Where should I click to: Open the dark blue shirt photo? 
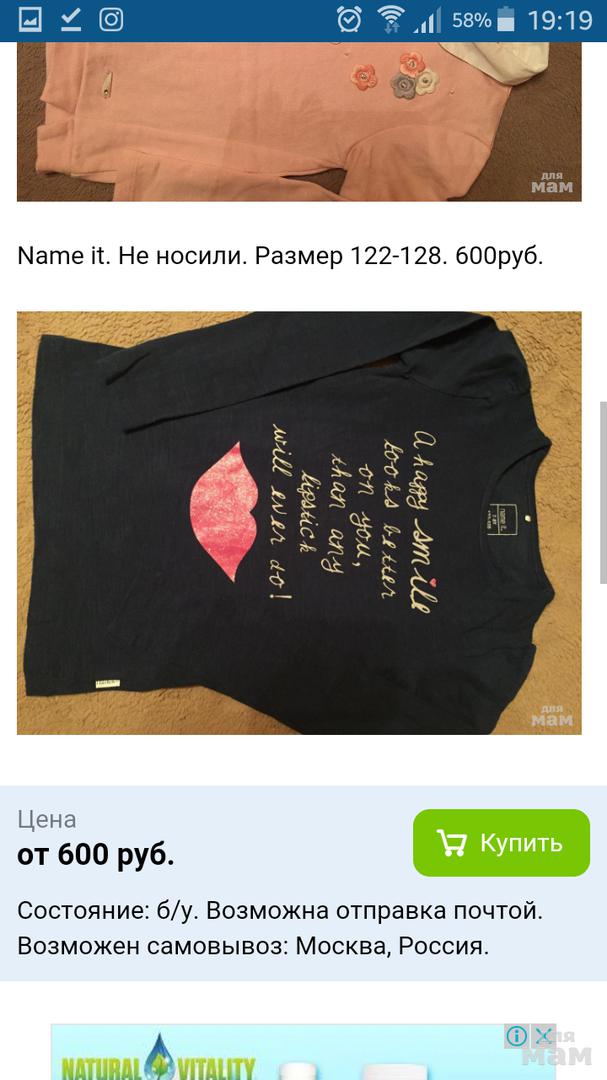(x=299, y=523)
